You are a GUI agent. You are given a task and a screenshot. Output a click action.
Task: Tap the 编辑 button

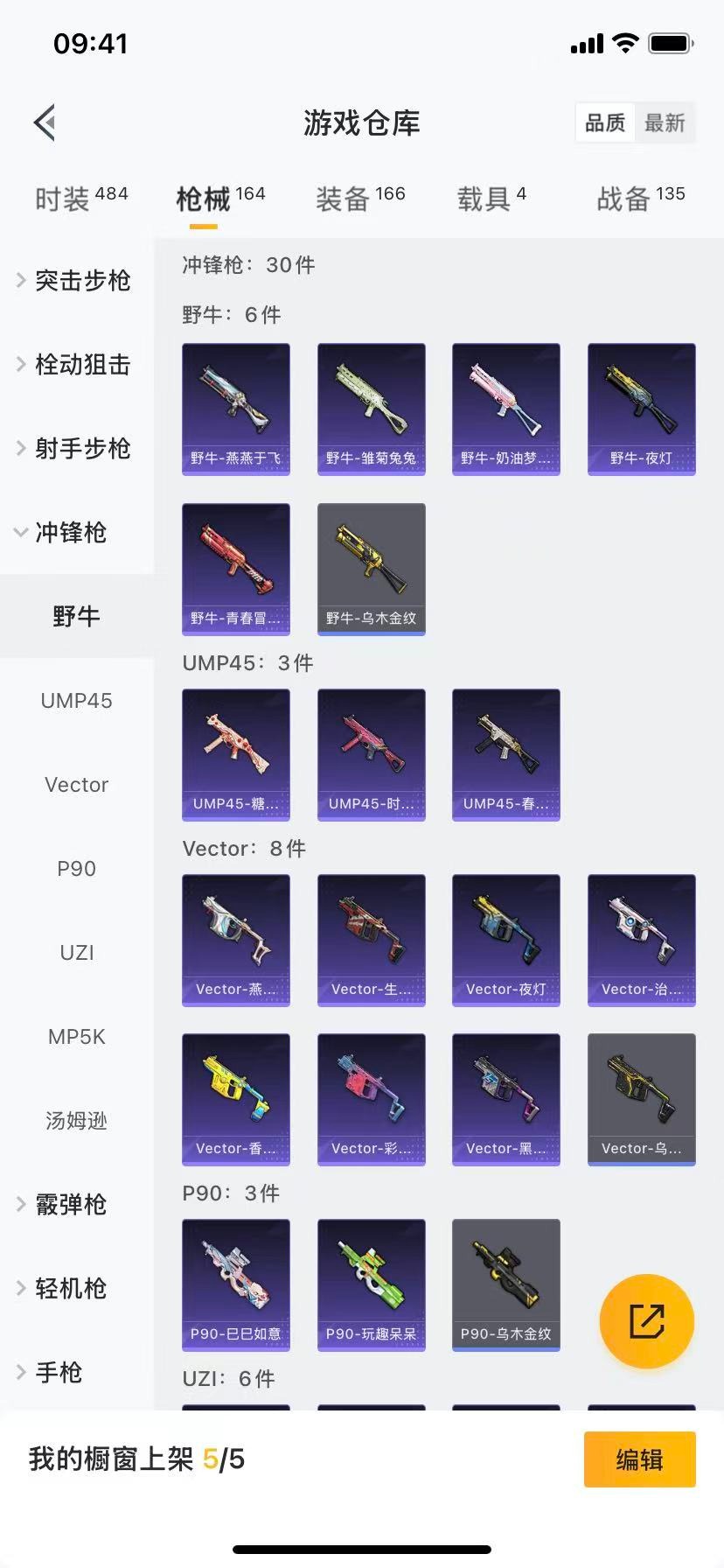coord(639,1459)
